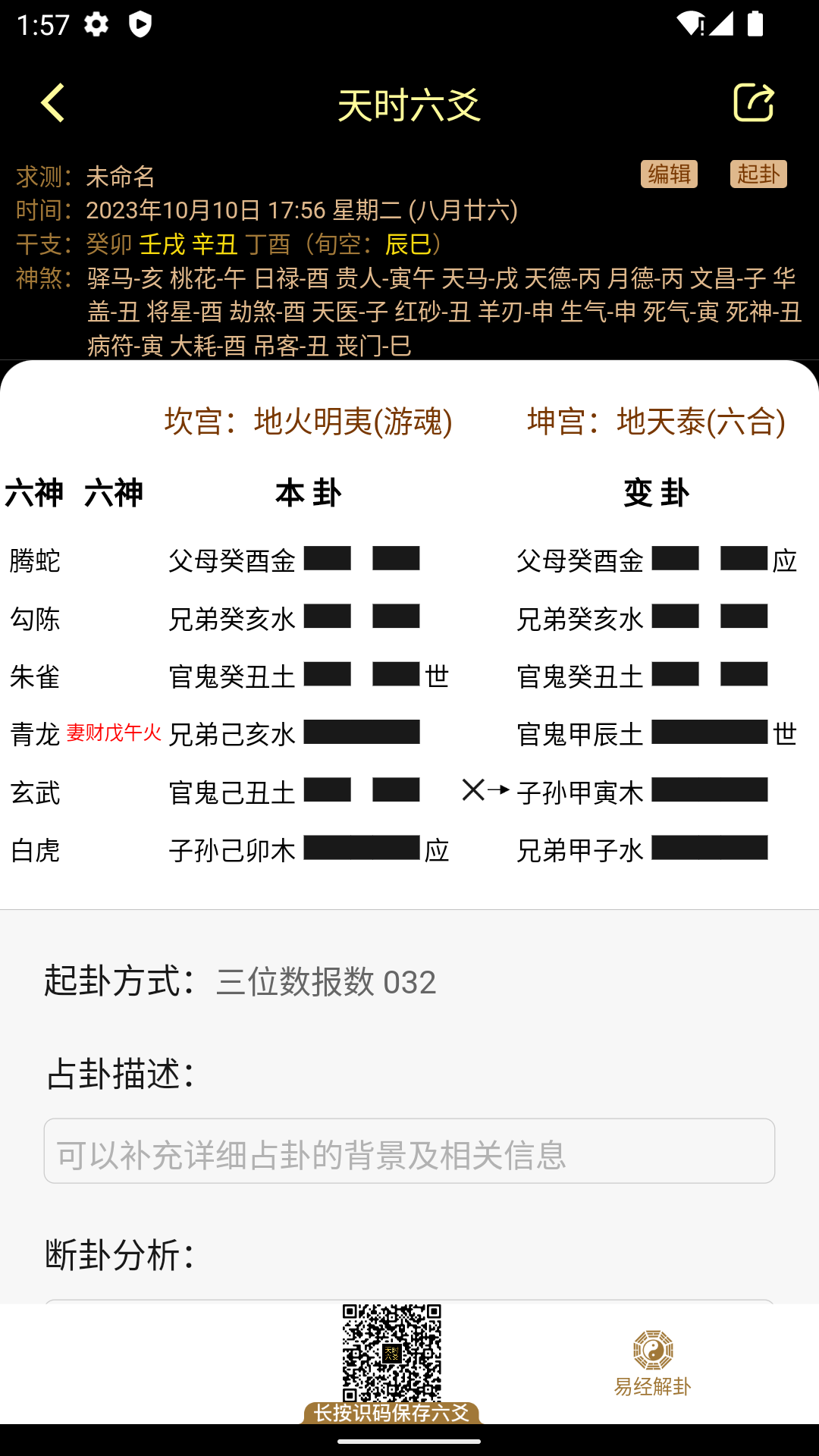Tap the 起卦 button
The width and height of the screenshot is (819, 1456).
tap(758, 174)
